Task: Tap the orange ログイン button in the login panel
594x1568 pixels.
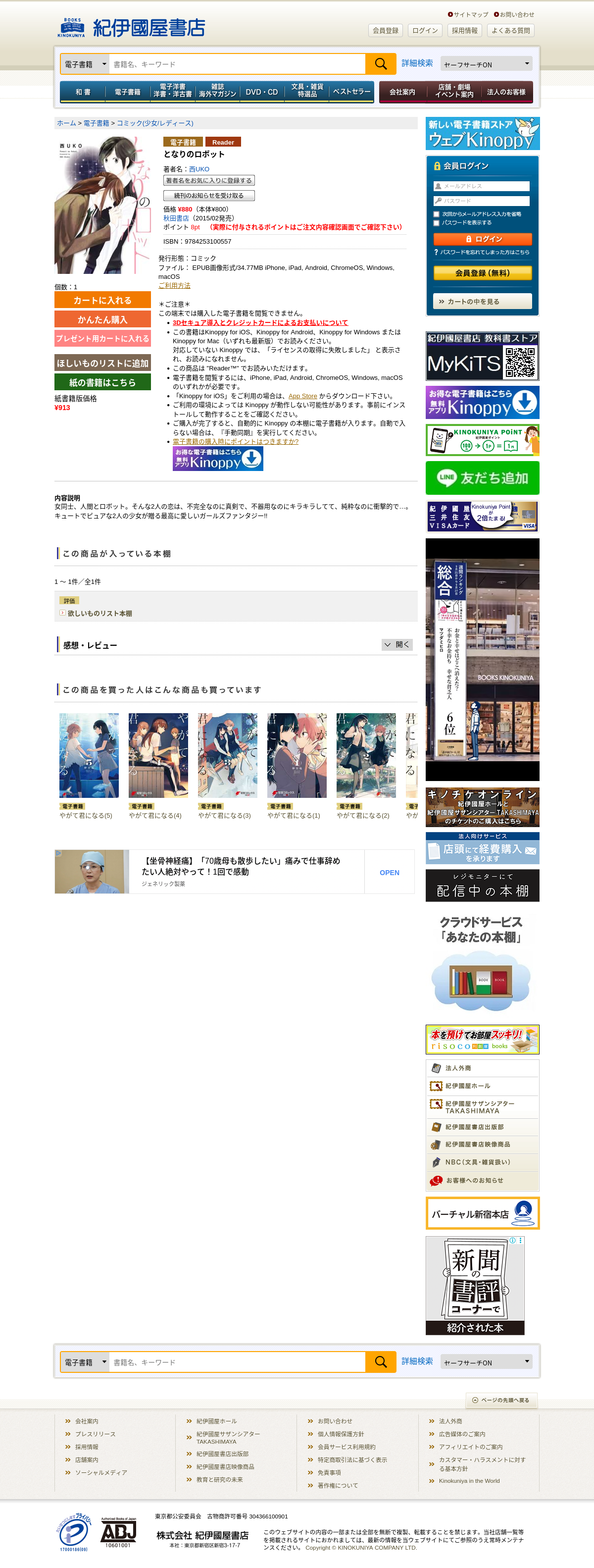Action: (483, 239)
